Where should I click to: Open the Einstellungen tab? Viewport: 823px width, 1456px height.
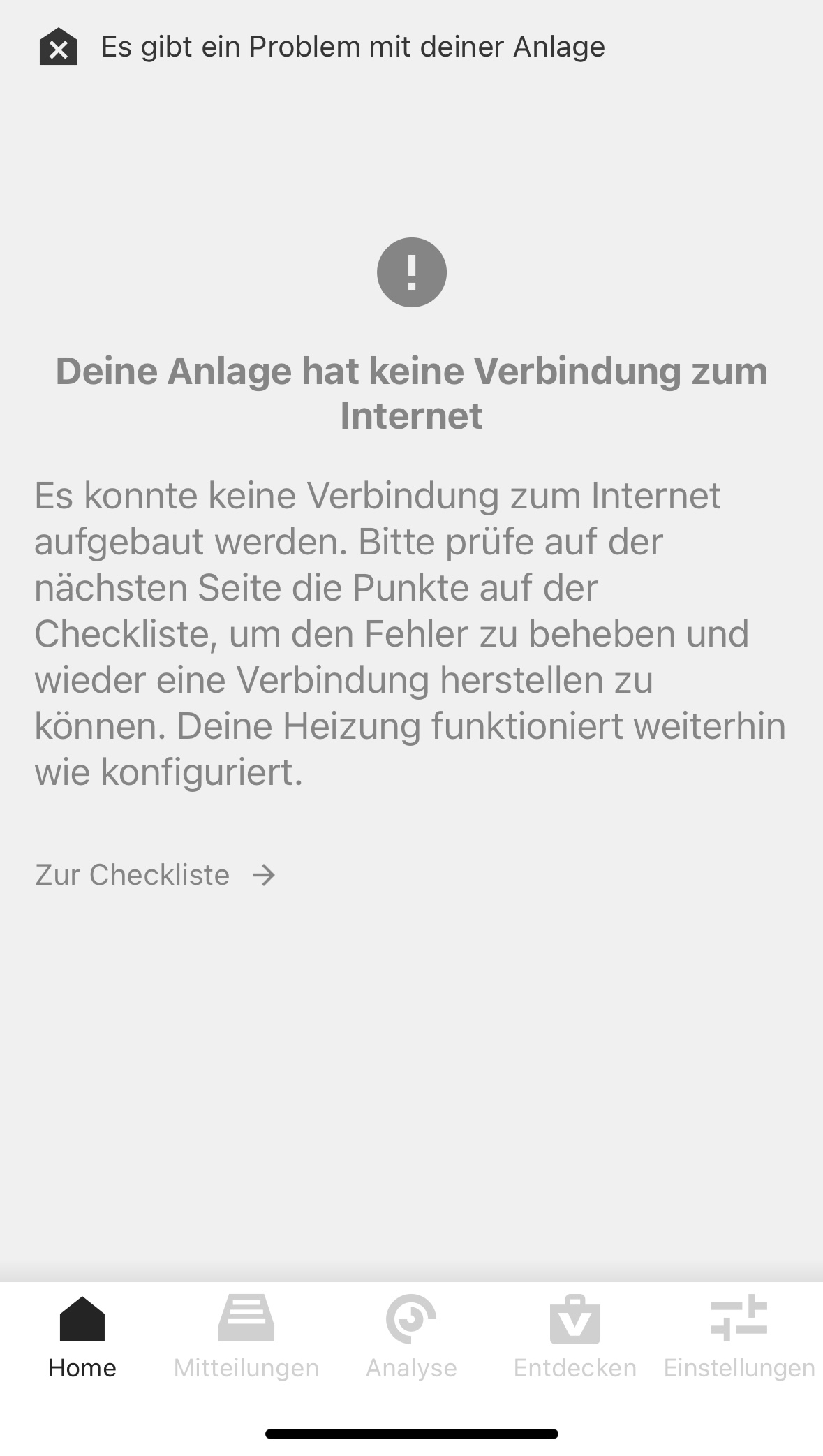click(x=739, y=1337)
